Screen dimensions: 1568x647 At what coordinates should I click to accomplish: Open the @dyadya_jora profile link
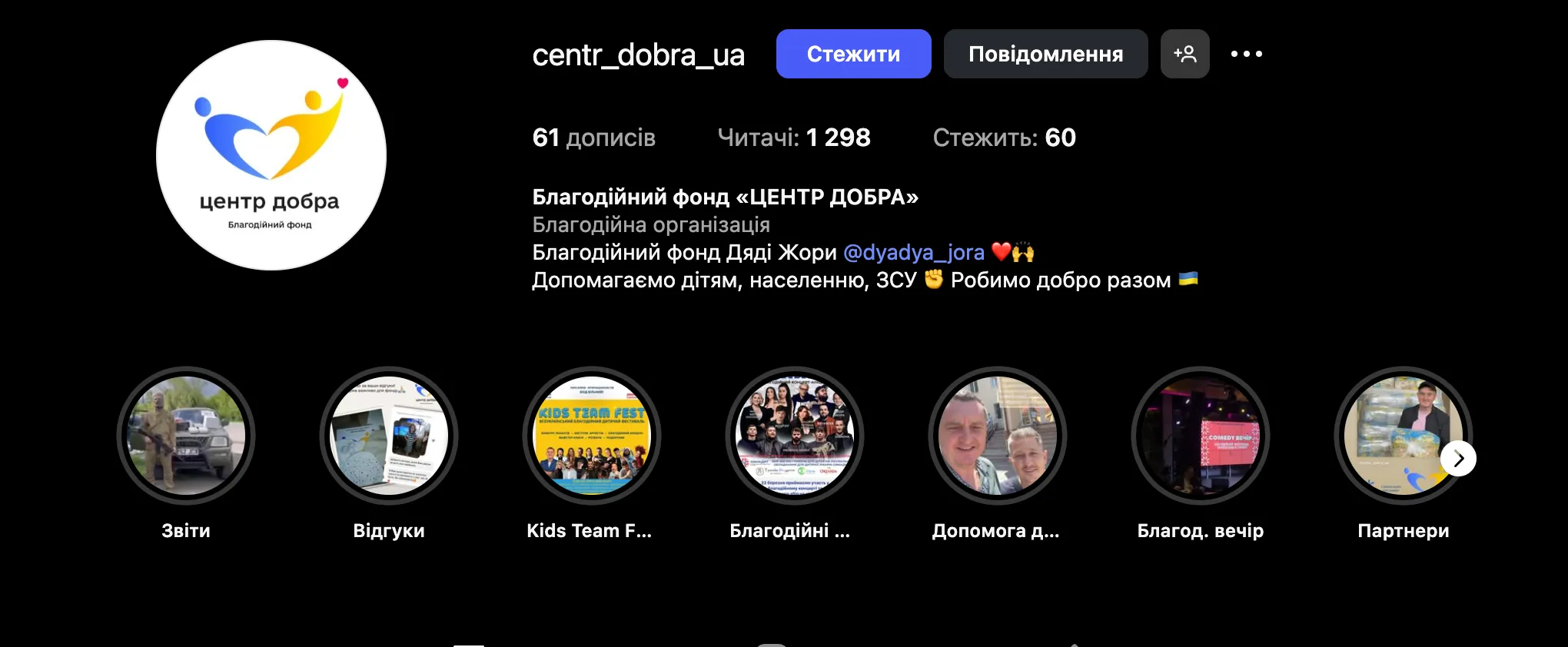913,252
